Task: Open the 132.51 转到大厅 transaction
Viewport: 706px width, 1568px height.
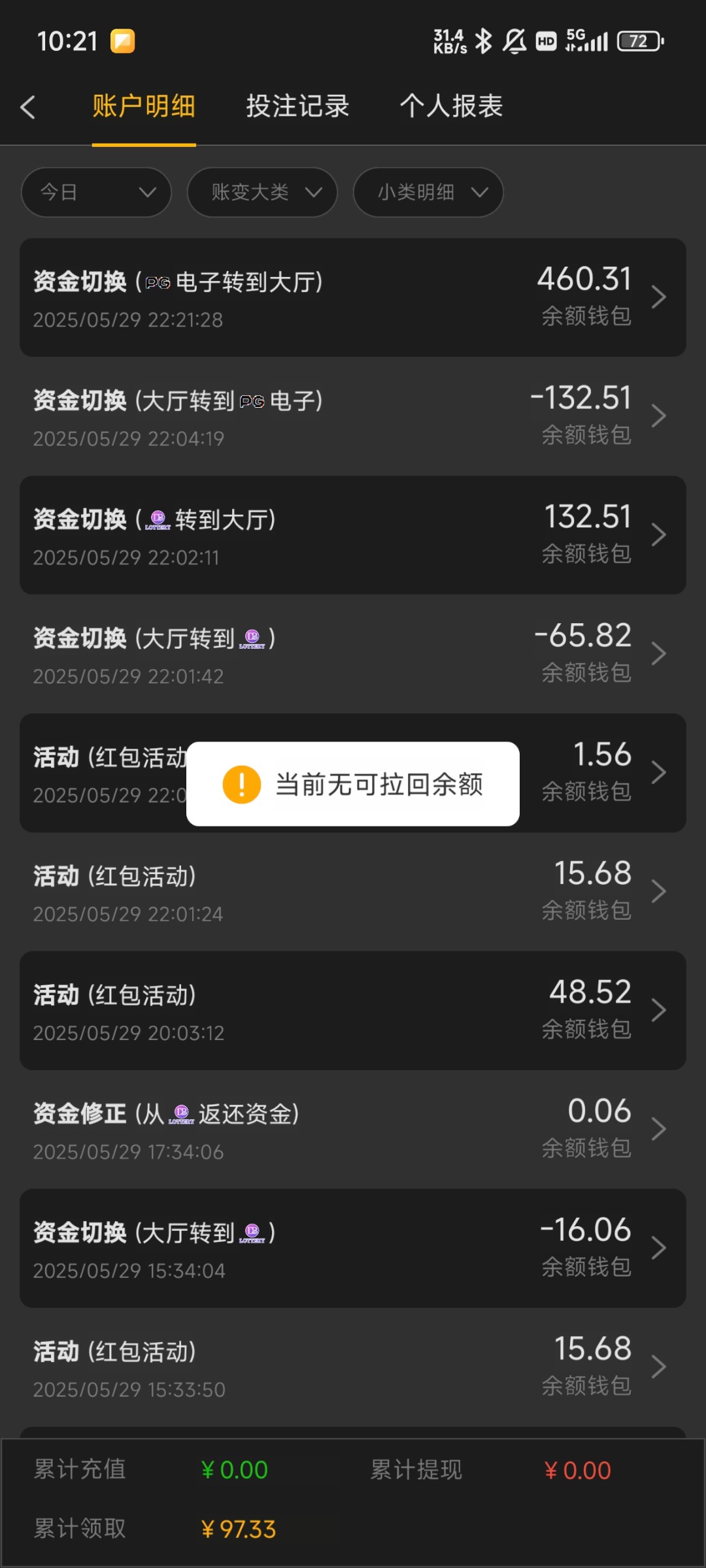Action: pyautogui.click(x=353, y=535)
